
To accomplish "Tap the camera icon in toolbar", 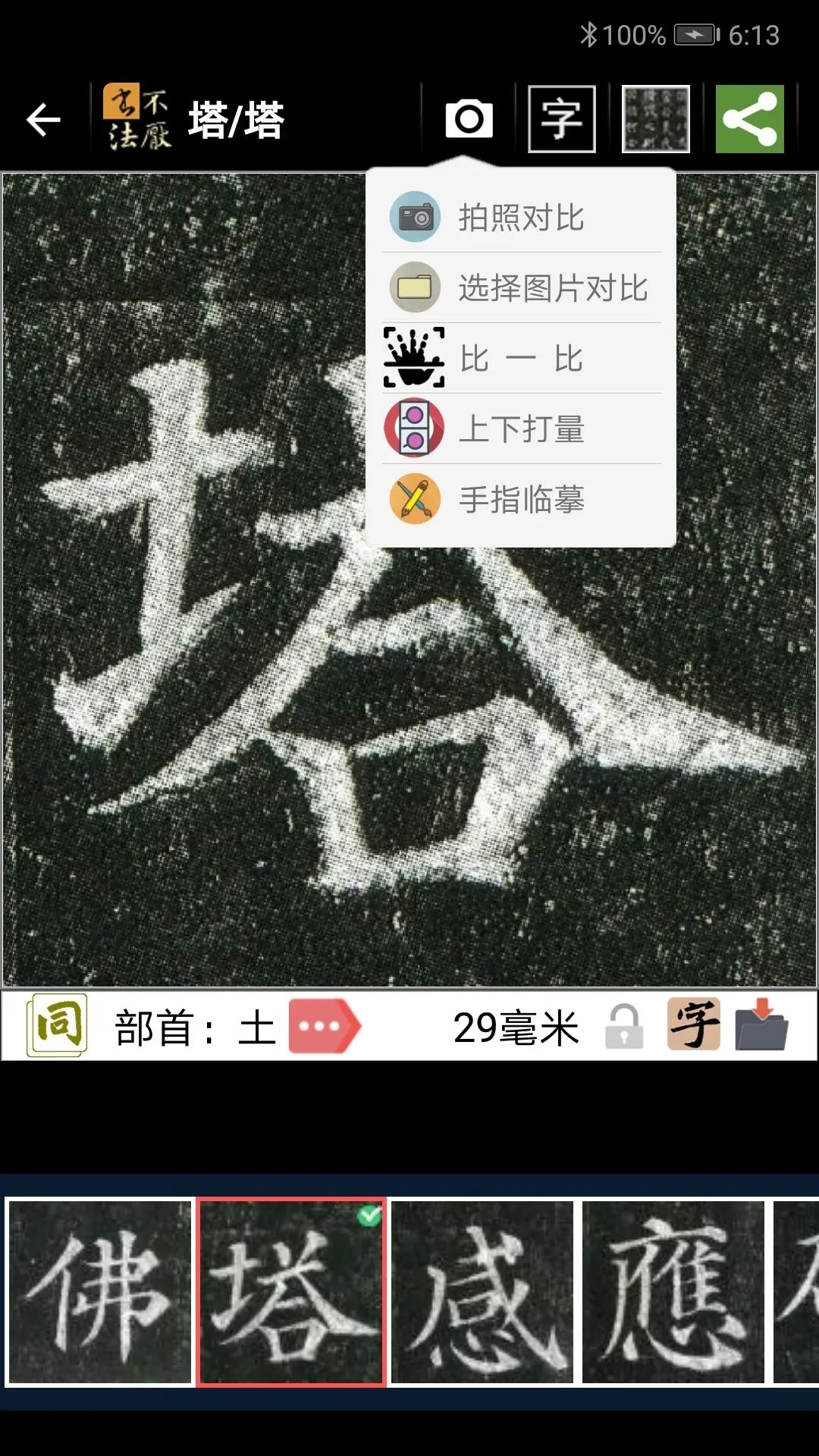I will 469,119.
